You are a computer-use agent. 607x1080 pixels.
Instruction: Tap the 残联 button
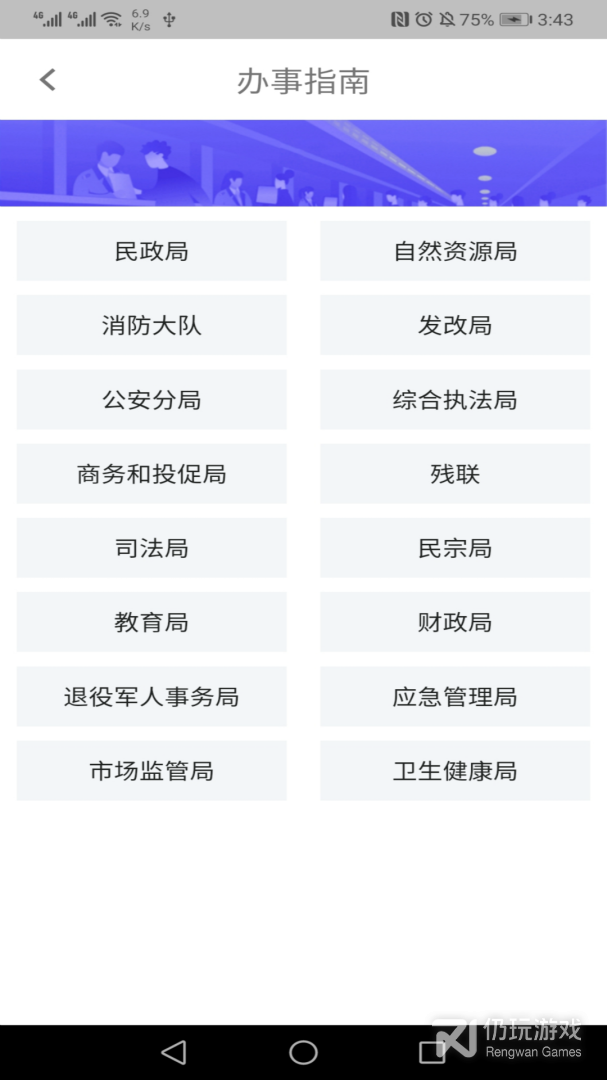[x=455, y=474]
